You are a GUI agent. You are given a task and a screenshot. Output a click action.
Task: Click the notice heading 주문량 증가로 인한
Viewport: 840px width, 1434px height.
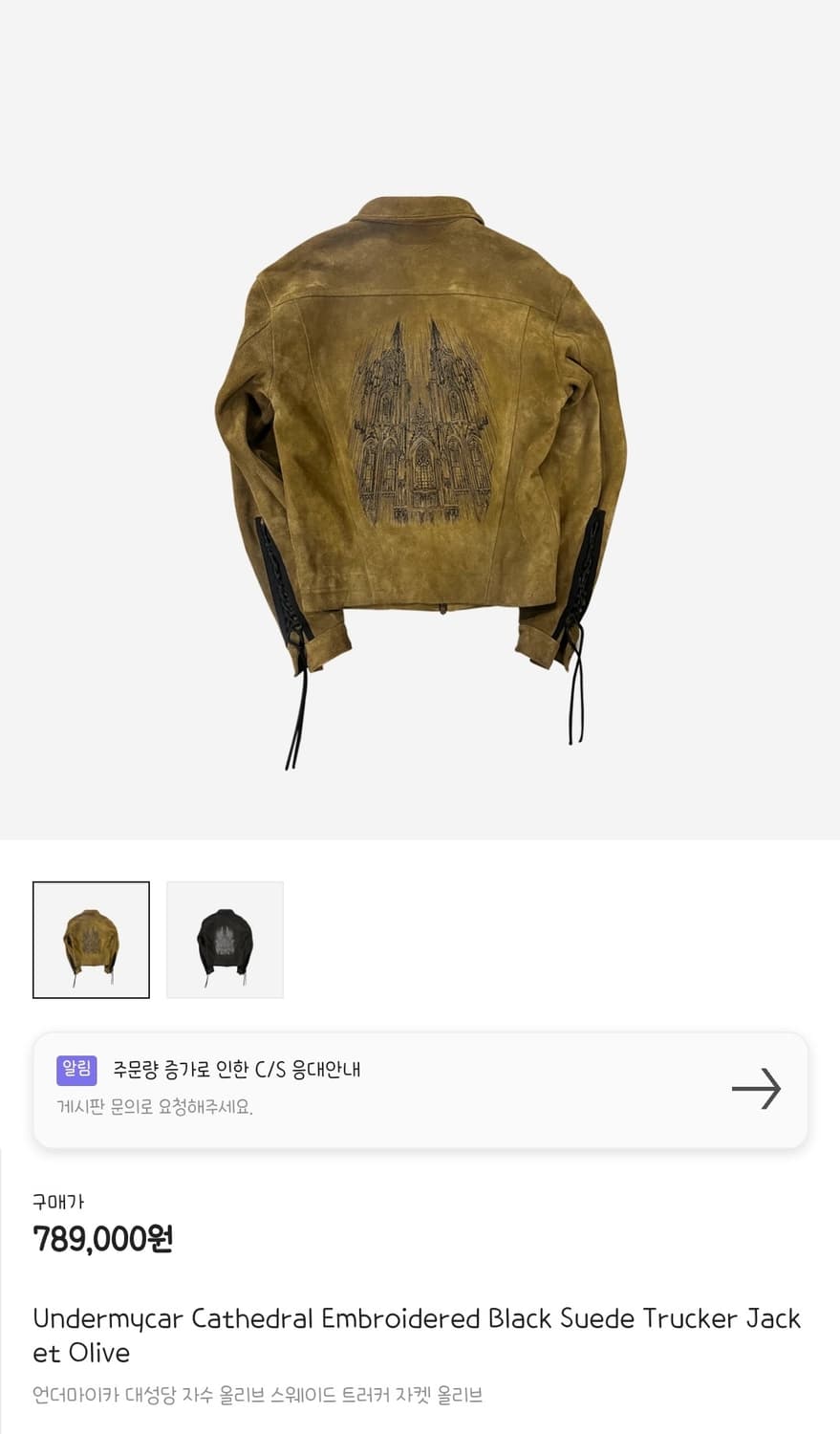[x=237, y=1070]
